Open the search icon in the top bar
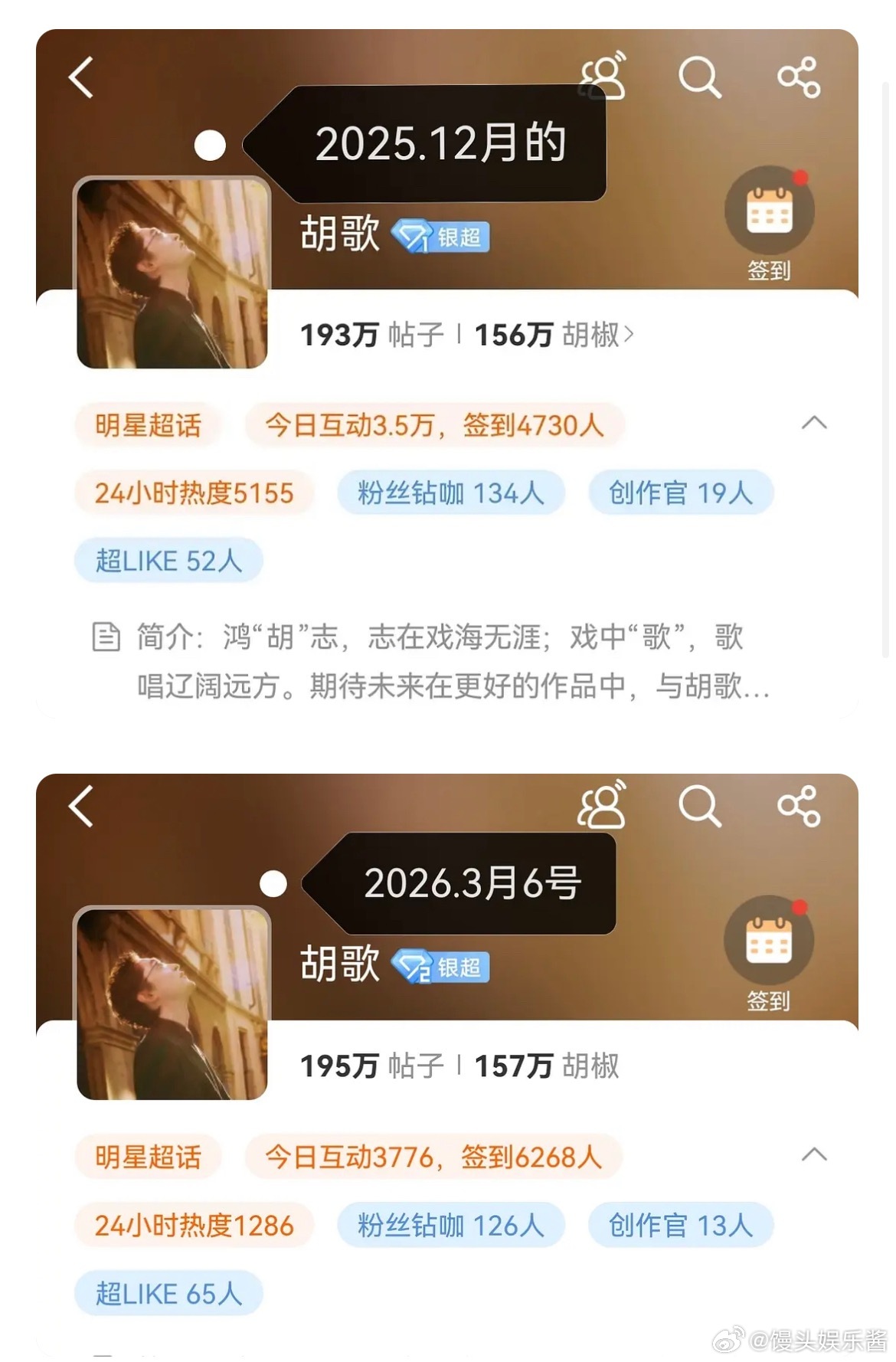Viewport: 896px width, 1362px height. [699, 76]
